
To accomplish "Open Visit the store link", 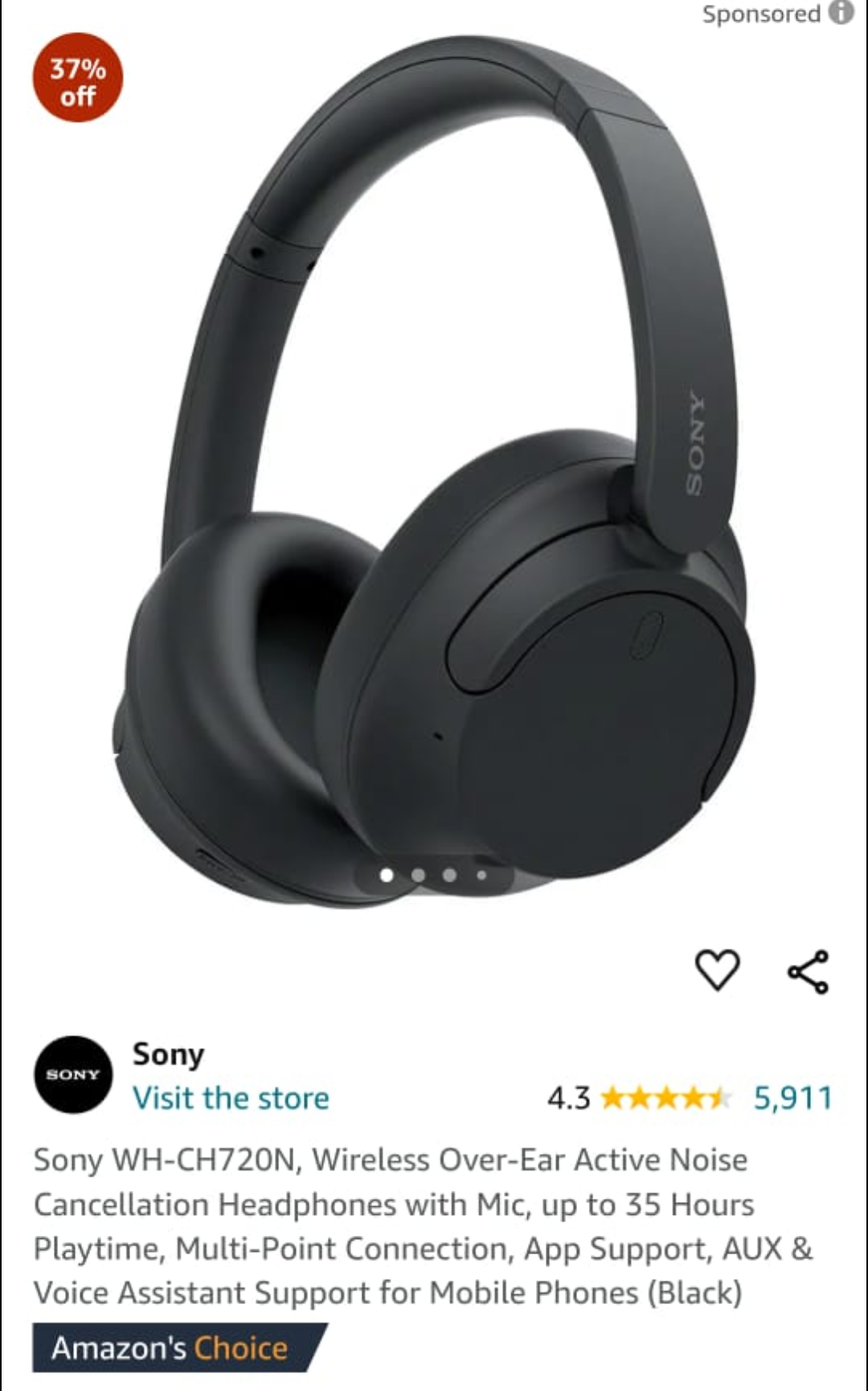I will pos(232,1097).
